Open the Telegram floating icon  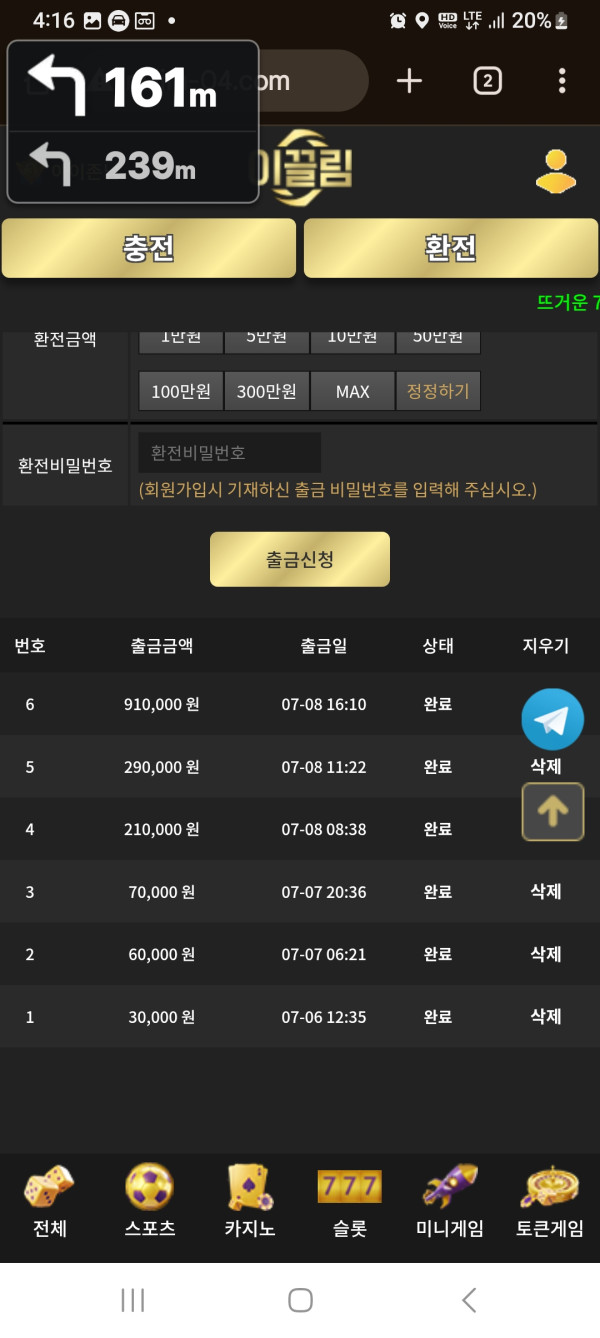tap(552, 719)
